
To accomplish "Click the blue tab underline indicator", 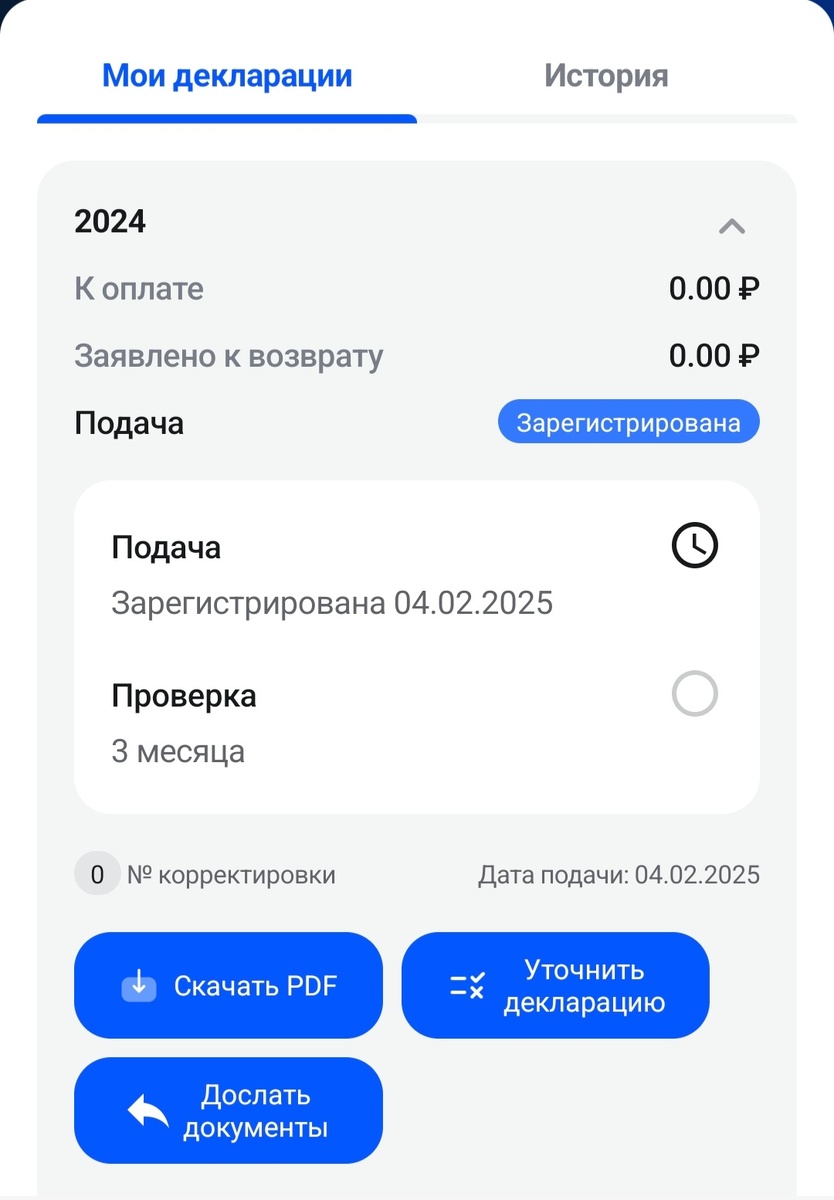I will pos(226,121).
